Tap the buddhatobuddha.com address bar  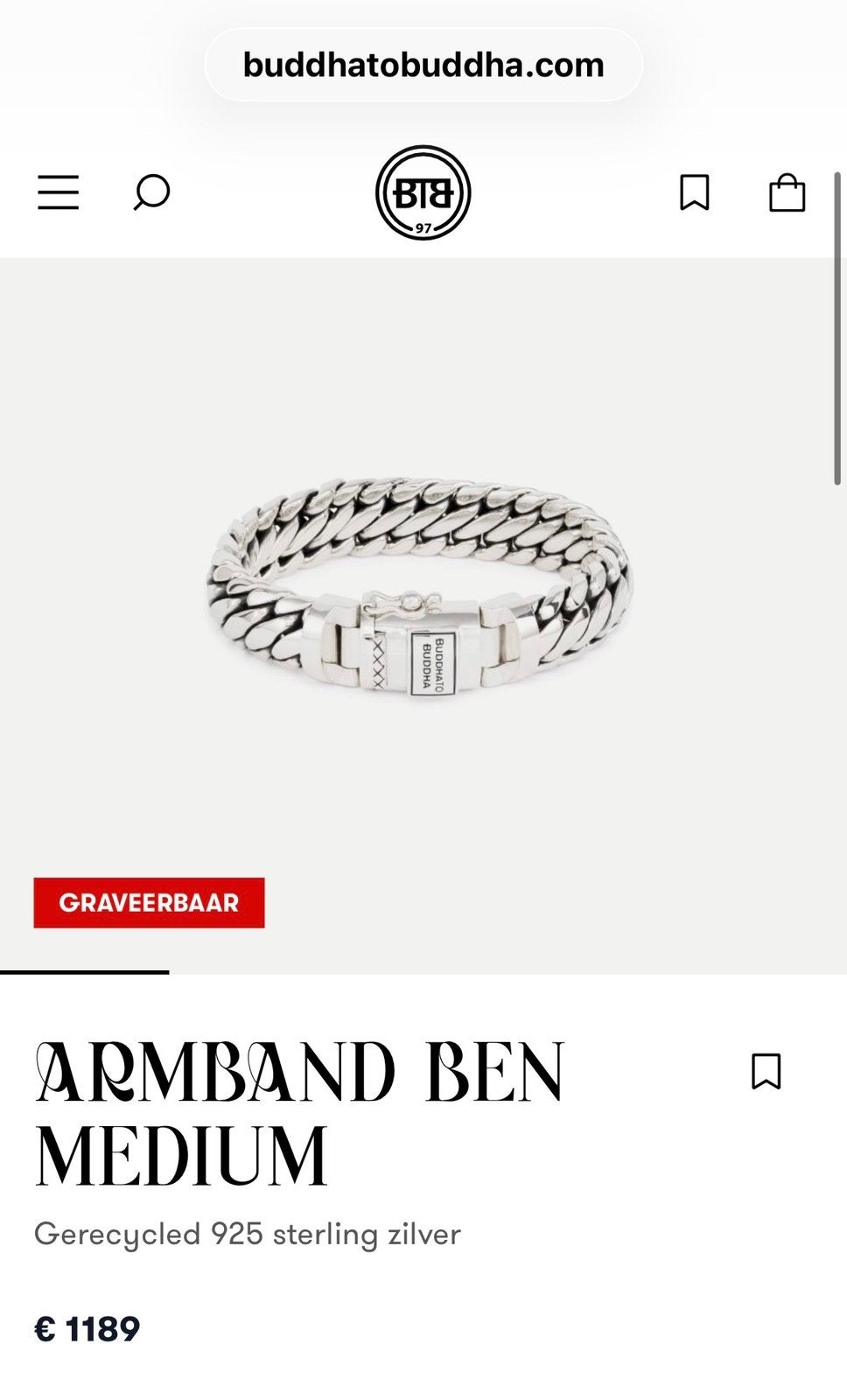tap(423, 65)
